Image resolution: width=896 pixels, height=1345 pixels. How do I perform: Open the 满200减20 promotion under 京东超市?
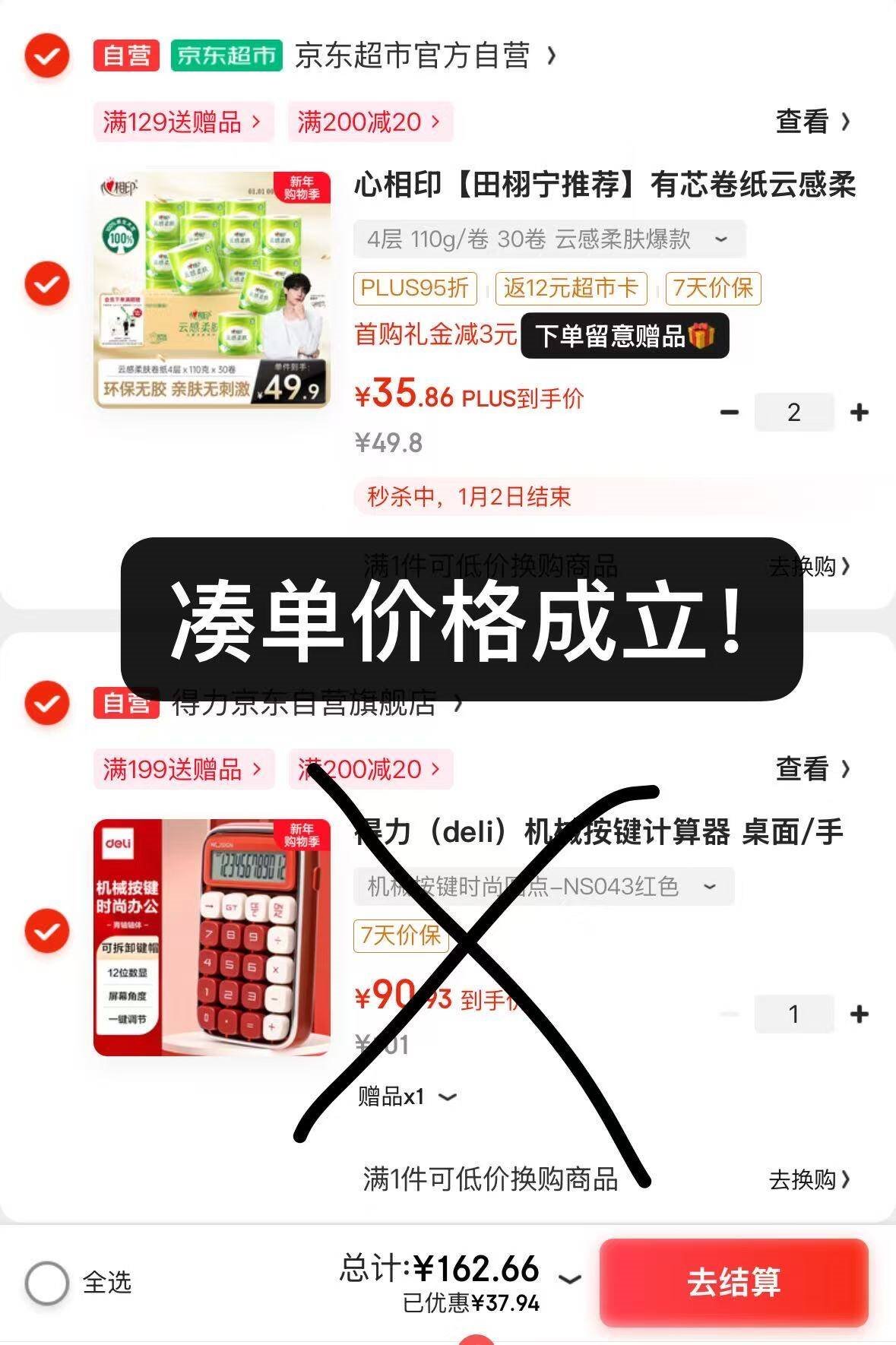click(x=370, y=122)
